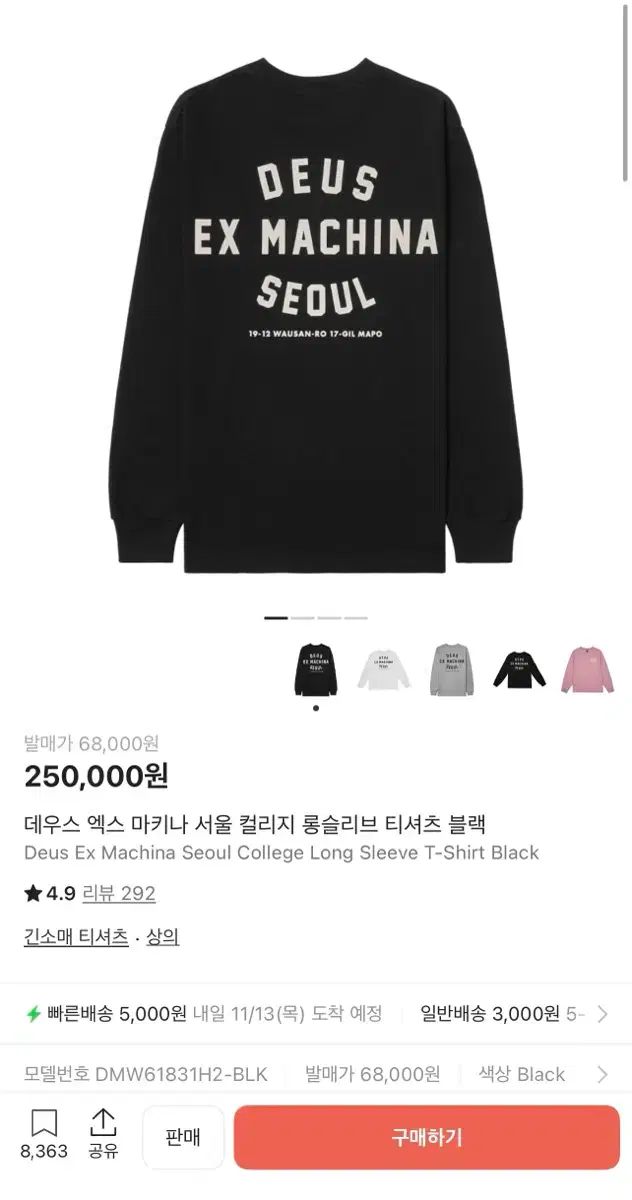Open the 상의 category link

pyautogui.click(x=162, y=937)
